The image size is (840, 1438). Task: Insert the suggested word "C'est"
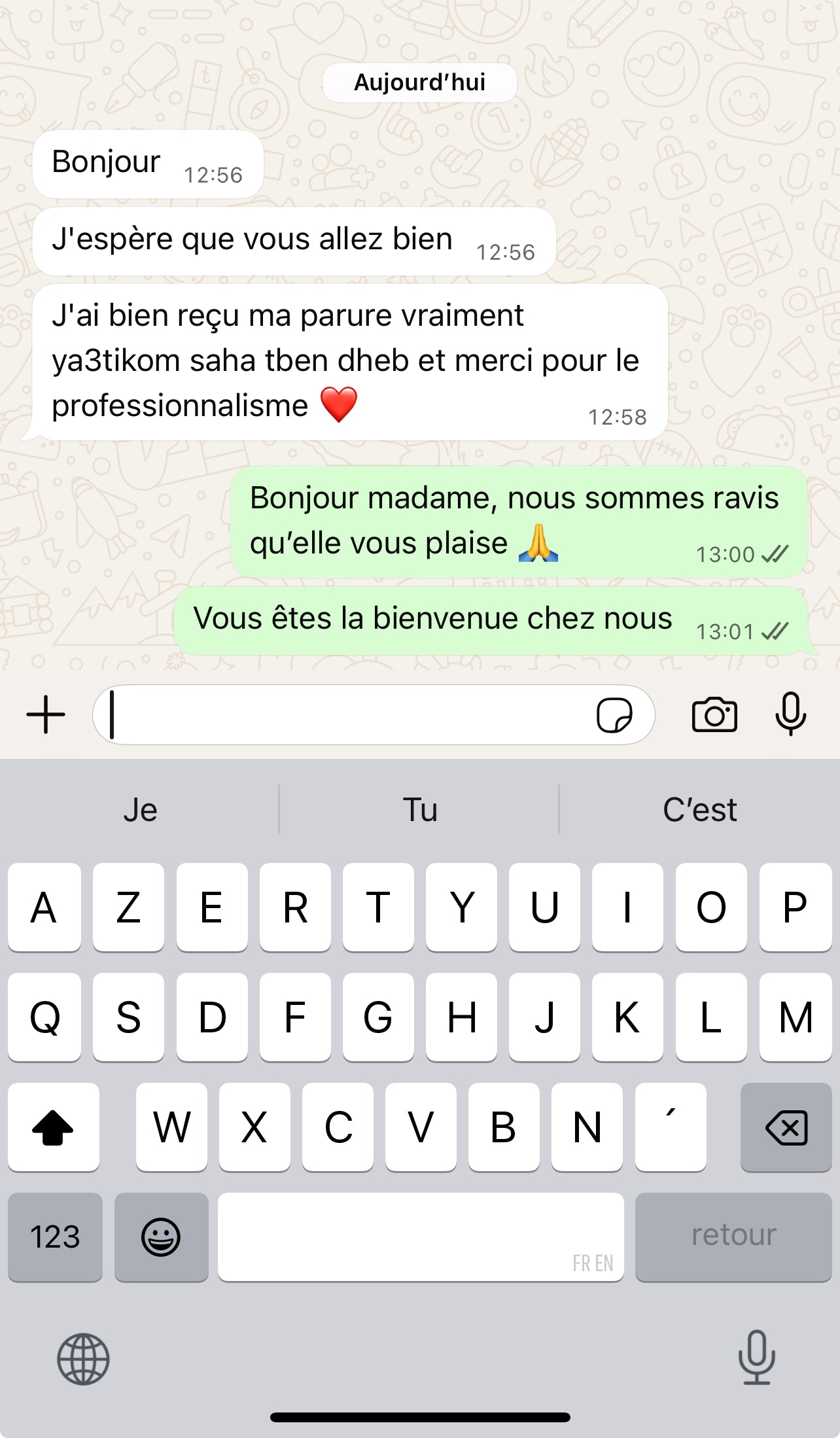[x=699, y=810]
